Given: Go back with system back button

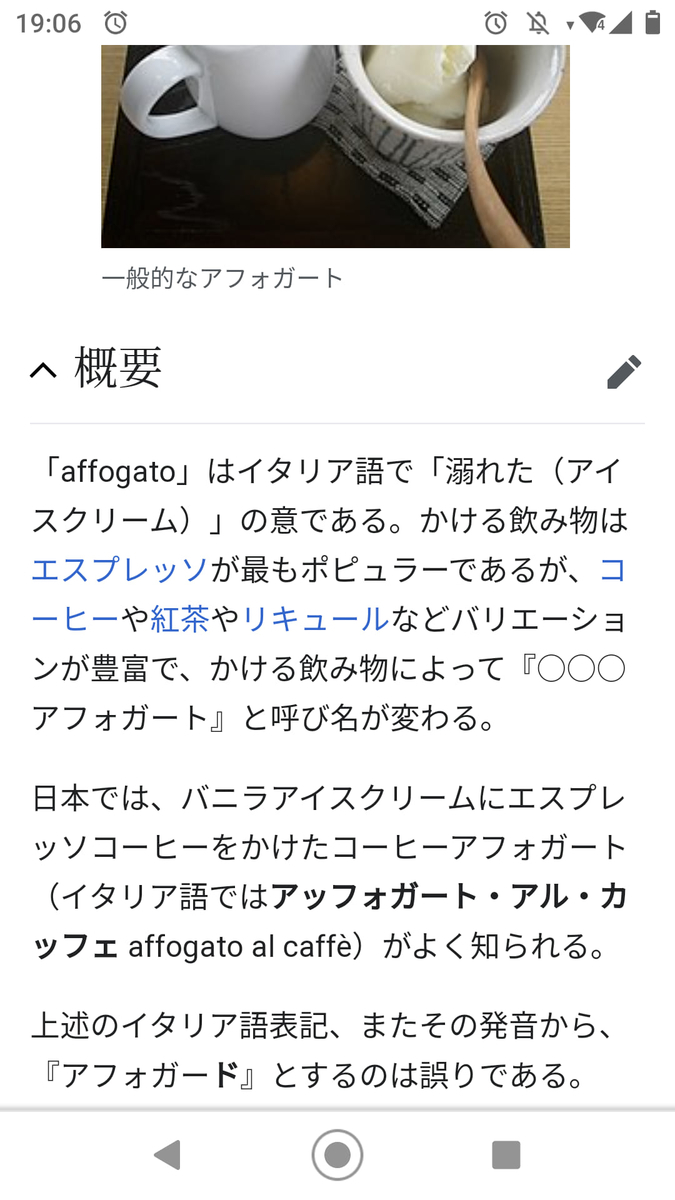Looking at the screenshot, I should 168,1155.
